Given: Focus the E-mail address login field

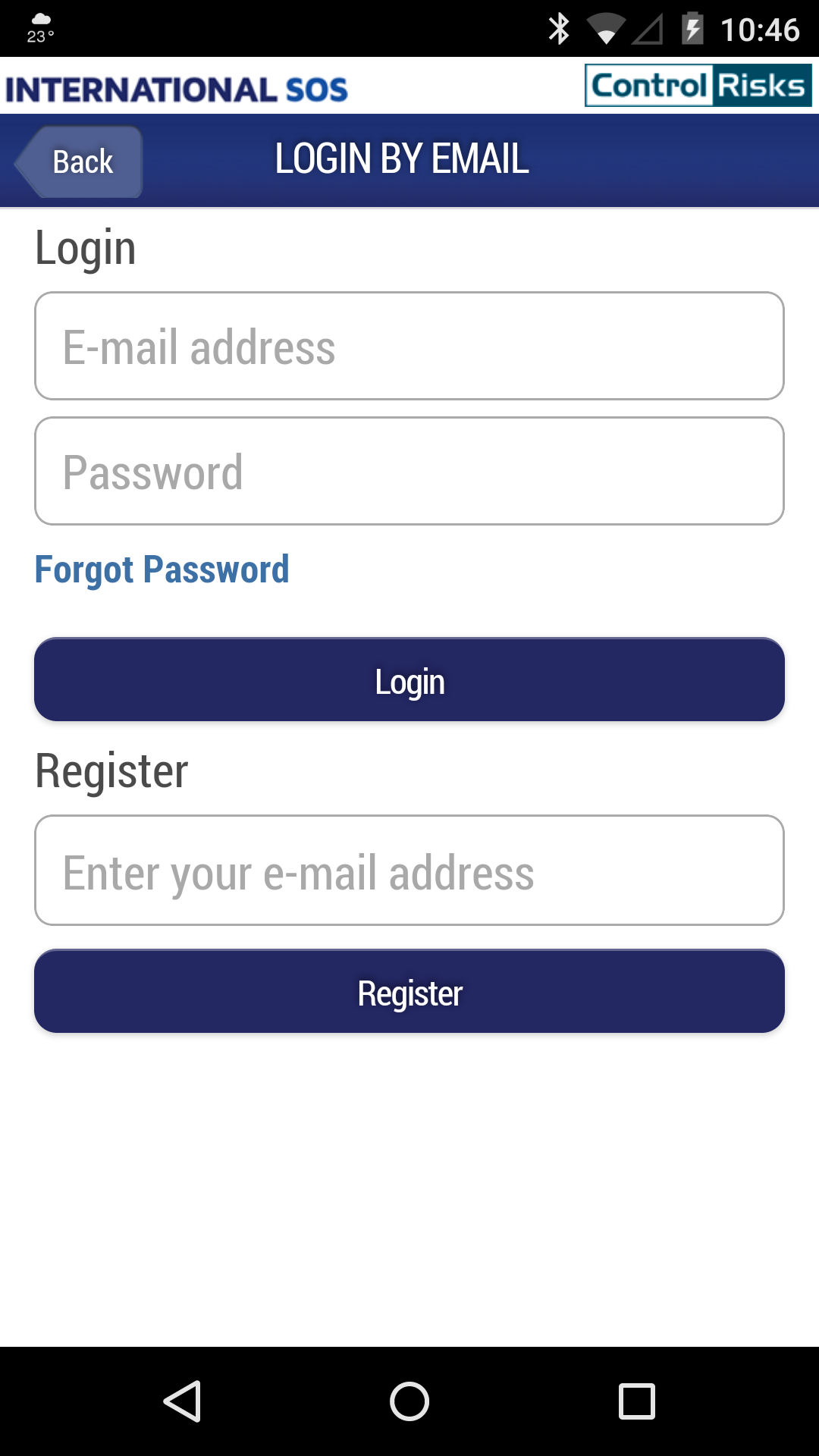Looking at the screenshot, I should coord(409,347).
